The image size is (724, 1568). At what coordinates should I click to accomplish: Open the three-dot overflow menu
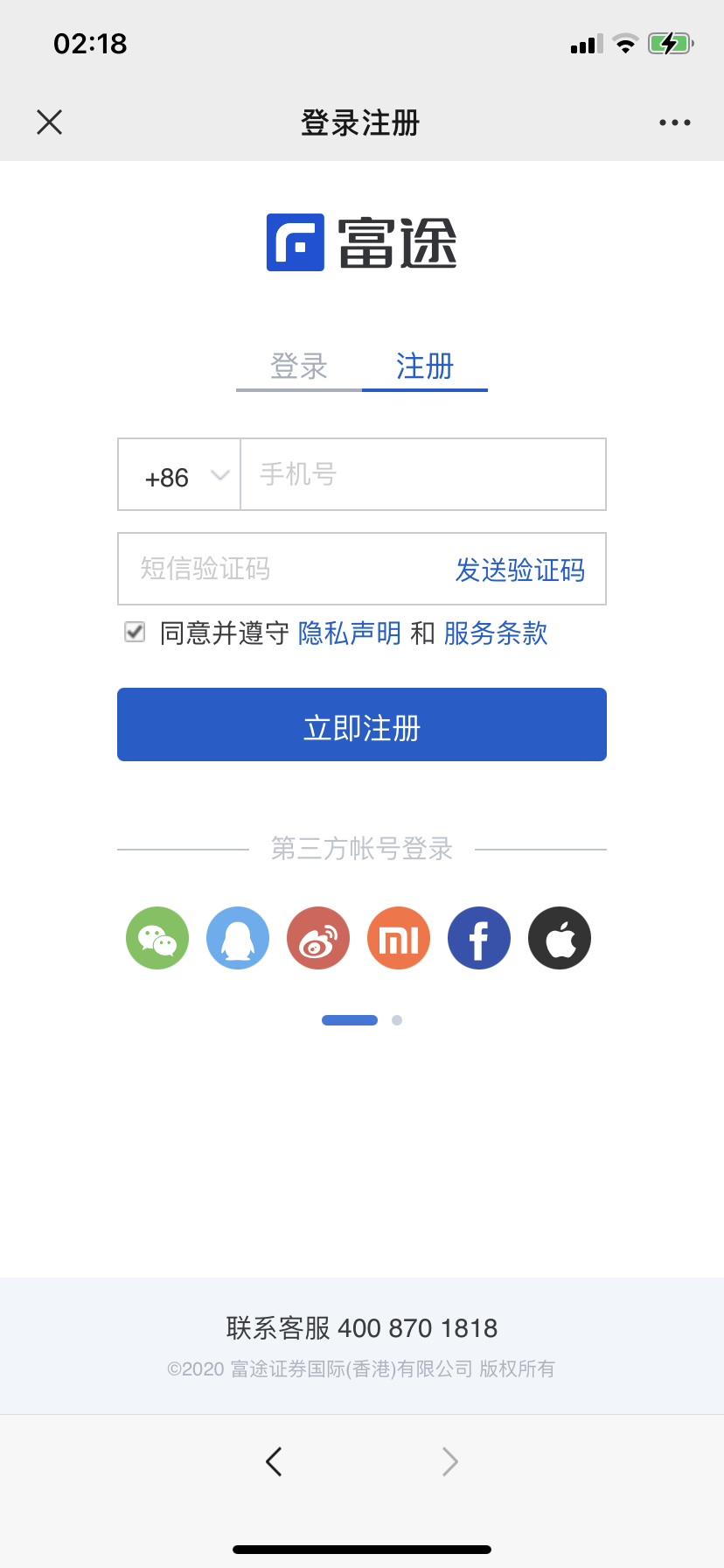point(674,122)
